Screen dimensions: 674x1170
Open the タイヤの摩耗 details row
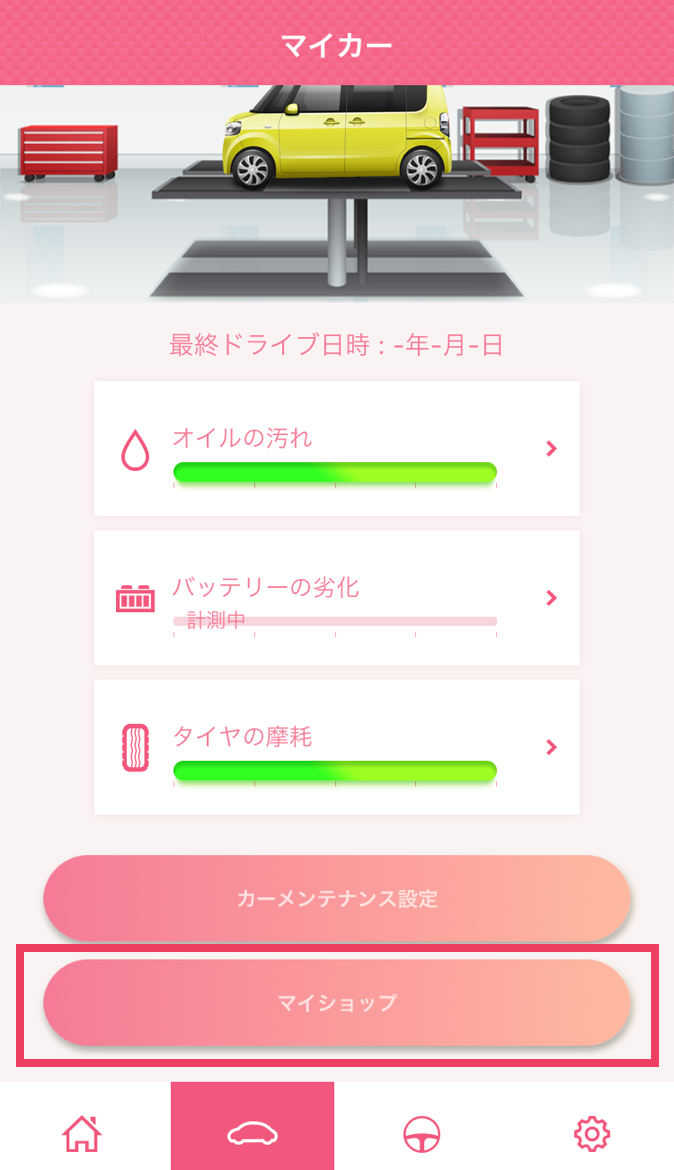[336, 747]
